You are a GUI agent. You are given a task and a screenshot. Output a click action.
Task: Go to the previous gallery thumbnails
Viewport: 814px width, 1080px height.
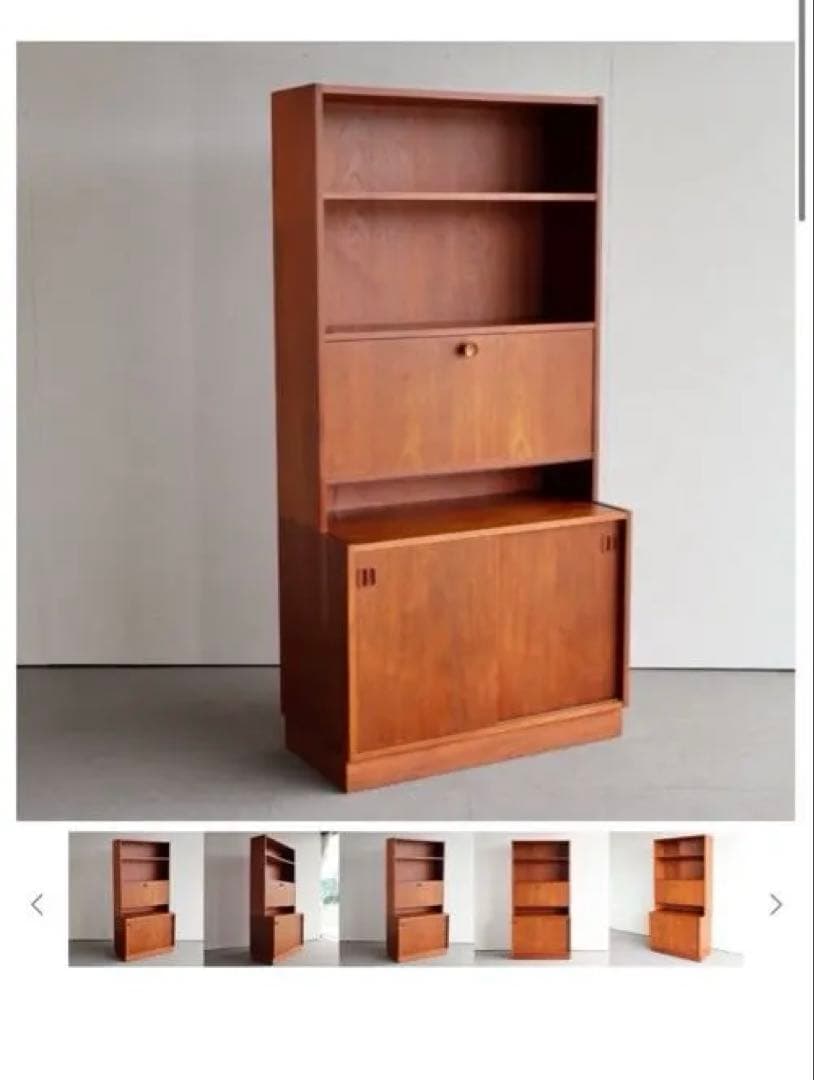(37, 904)
